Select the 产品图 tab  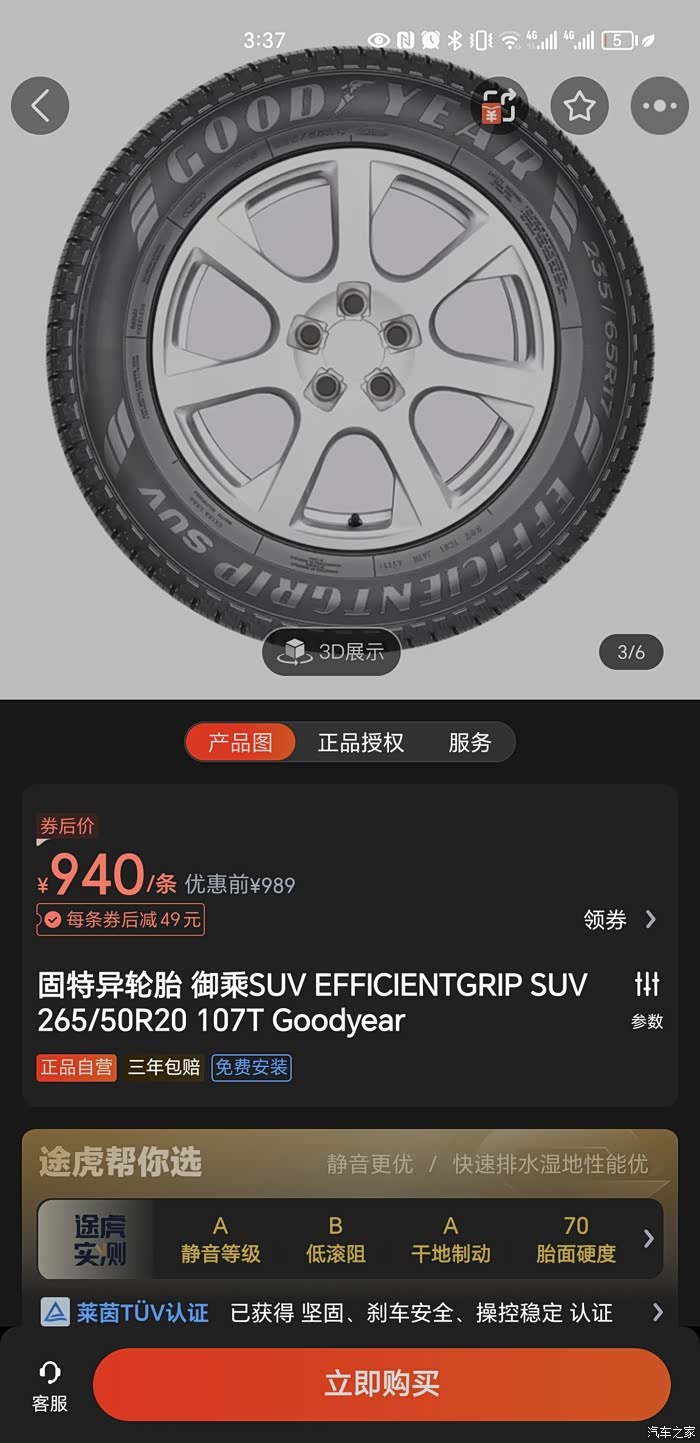coord(240,743)
